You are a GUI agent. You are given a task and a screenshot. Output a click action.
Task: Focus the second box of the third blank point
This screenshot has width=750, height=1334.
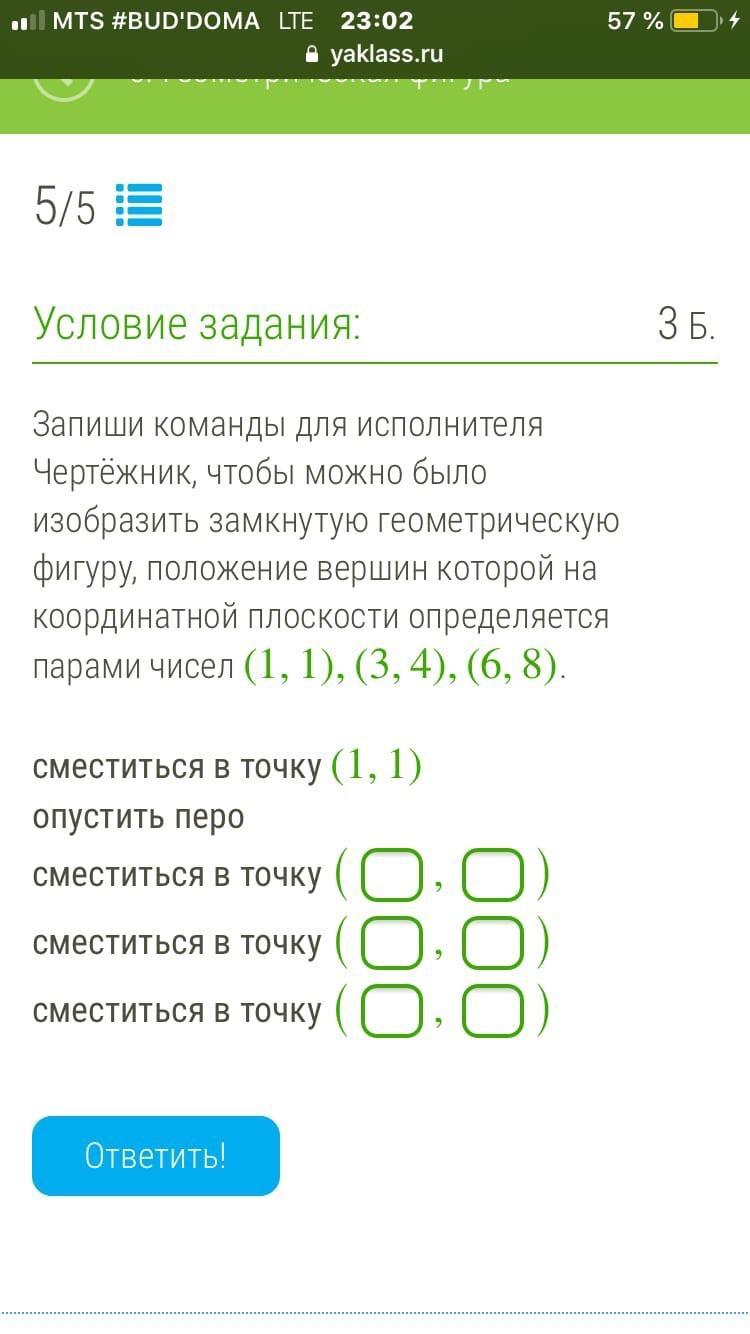pos(493,1011)
